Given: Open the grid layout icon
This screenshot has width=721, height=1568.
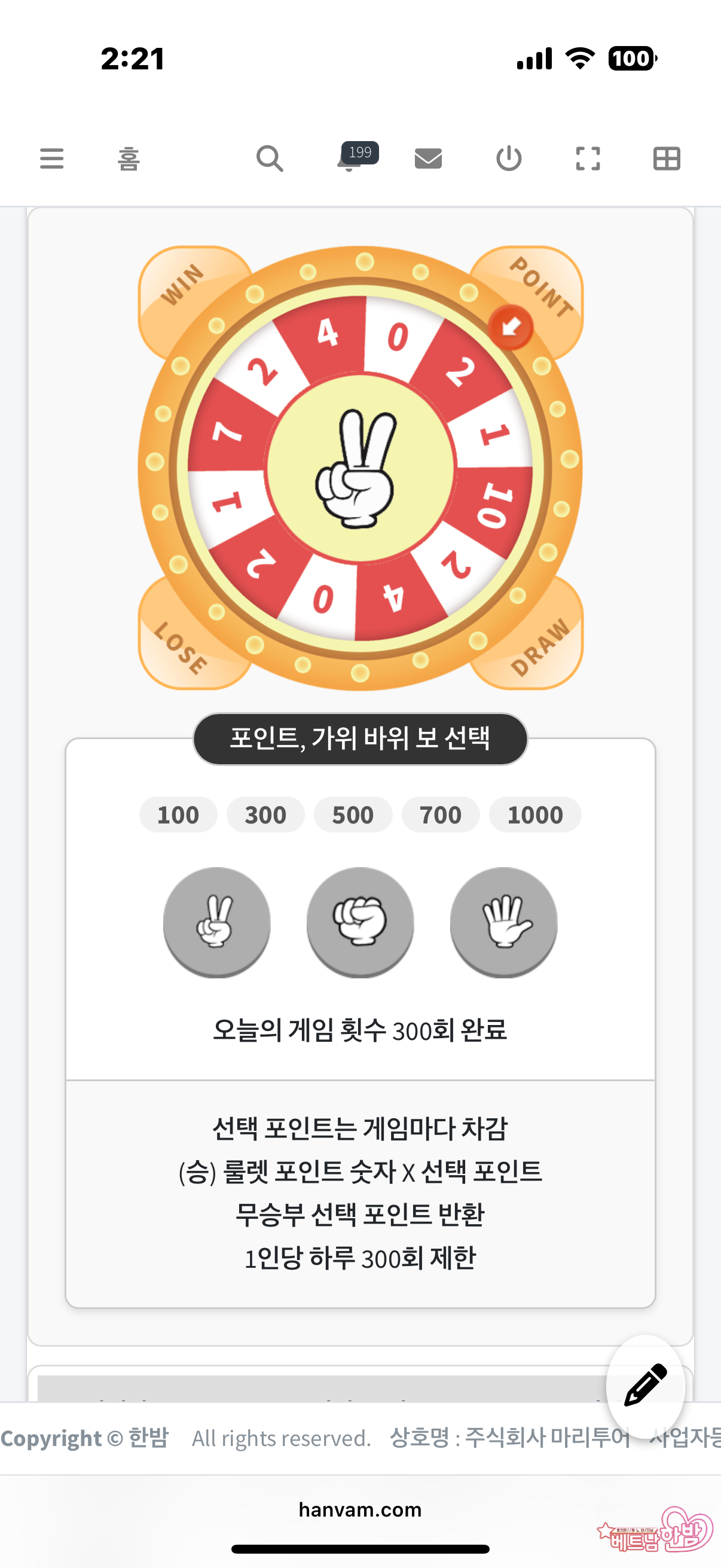Looking at the screenshot, I should click(666, 159).
